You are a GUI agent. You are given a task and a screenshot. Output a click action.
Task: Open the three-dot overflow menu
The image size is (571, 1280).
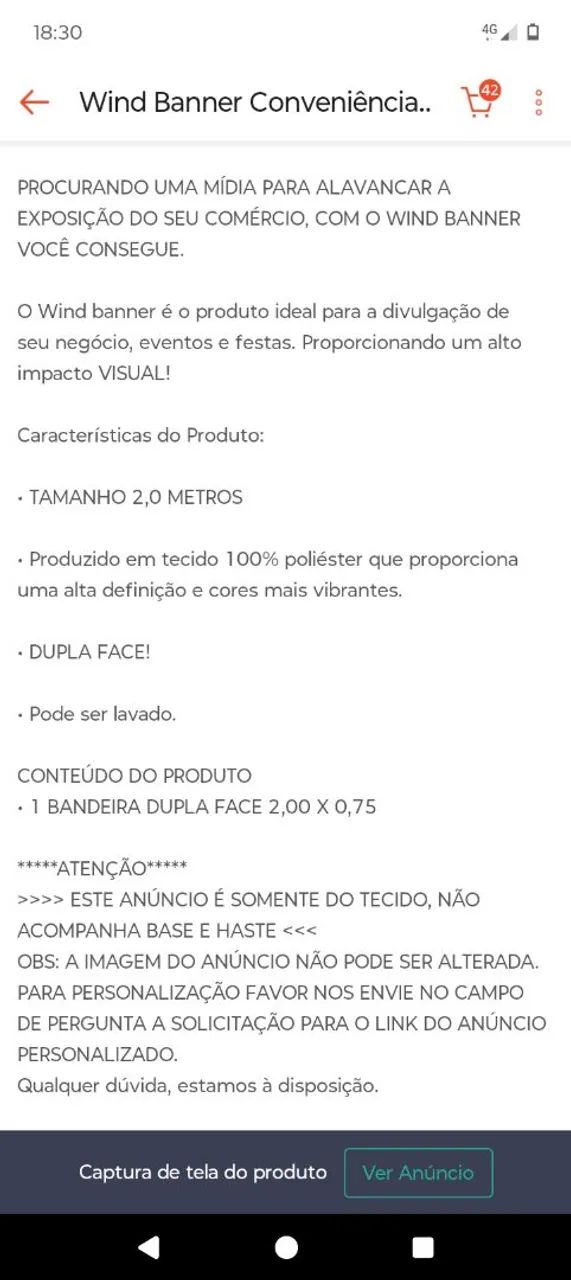(539, 102)
